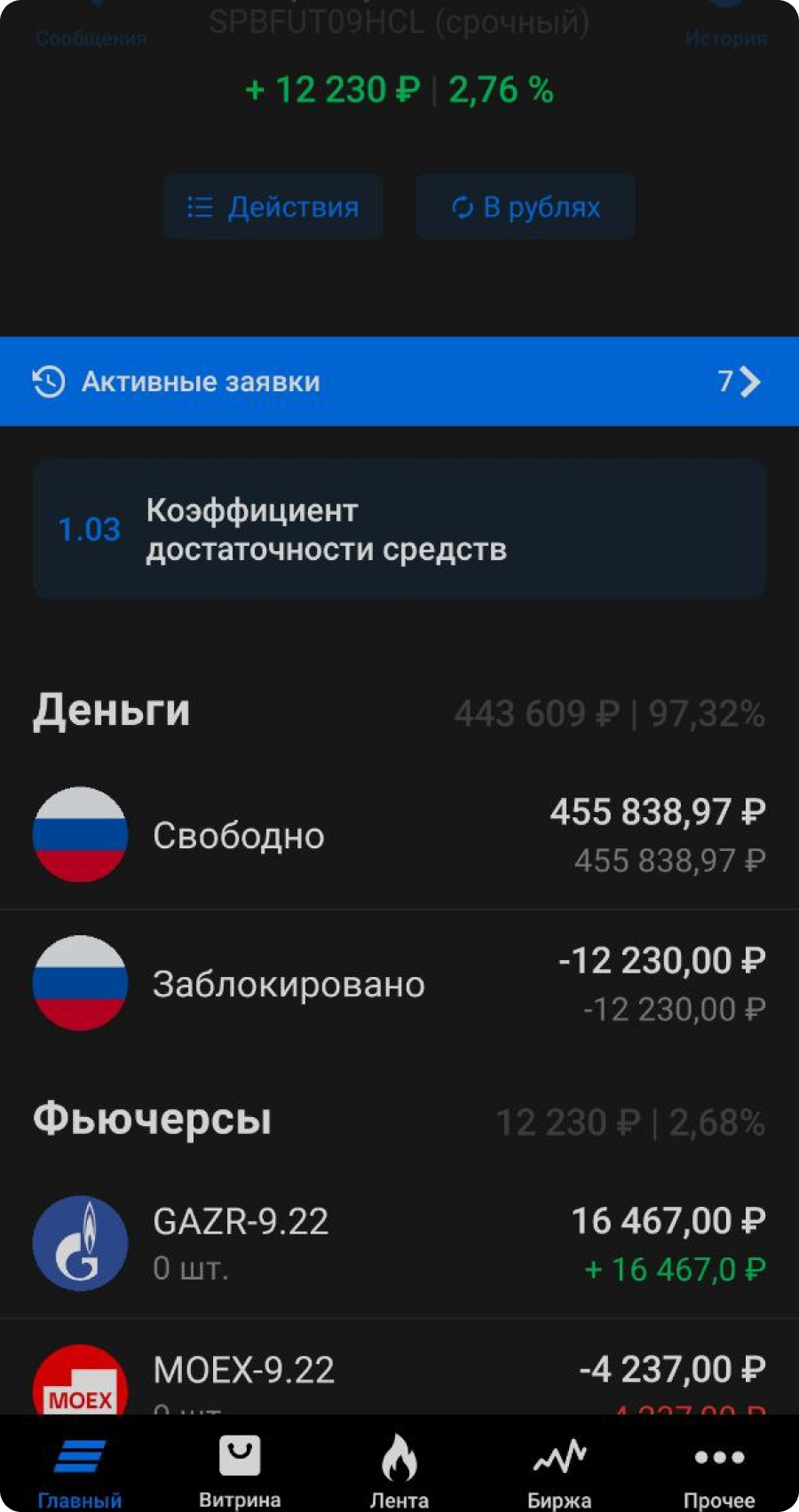Switch to the Витрина tab
This screenshot has height=1512, width=799.
(240, 1469)
